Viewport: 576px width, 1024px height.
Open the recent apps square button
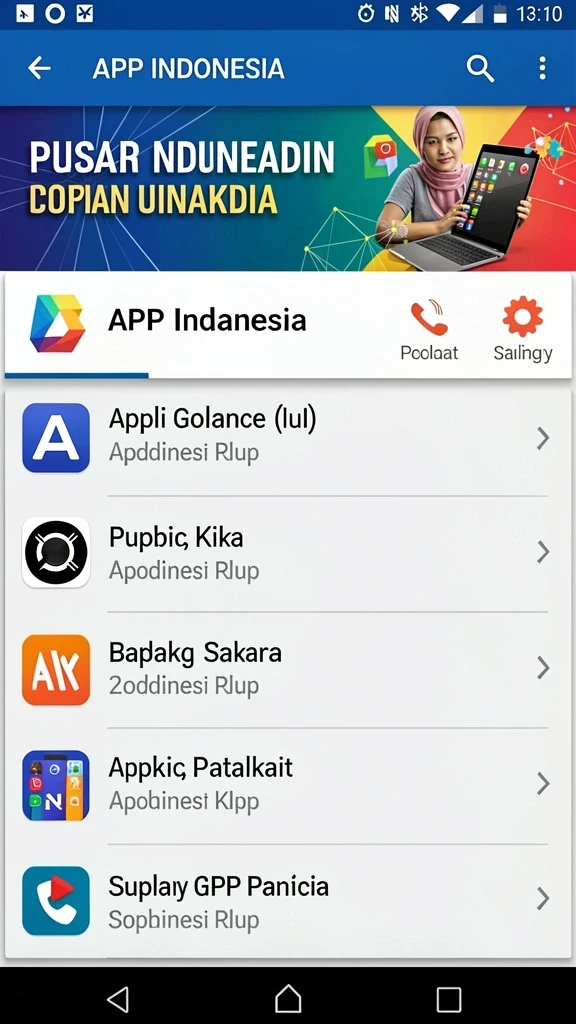[x=449, y=999]
